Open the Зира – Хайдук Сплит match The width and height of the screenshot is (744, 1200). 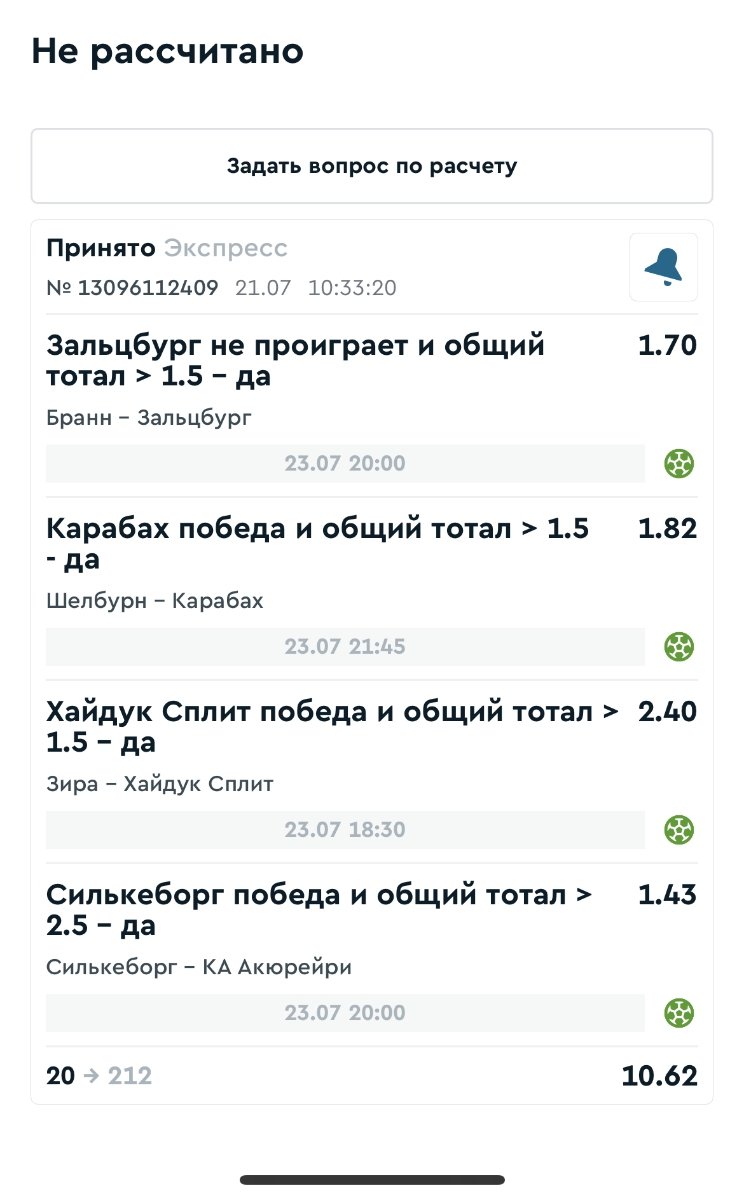(x=160, y=784)
